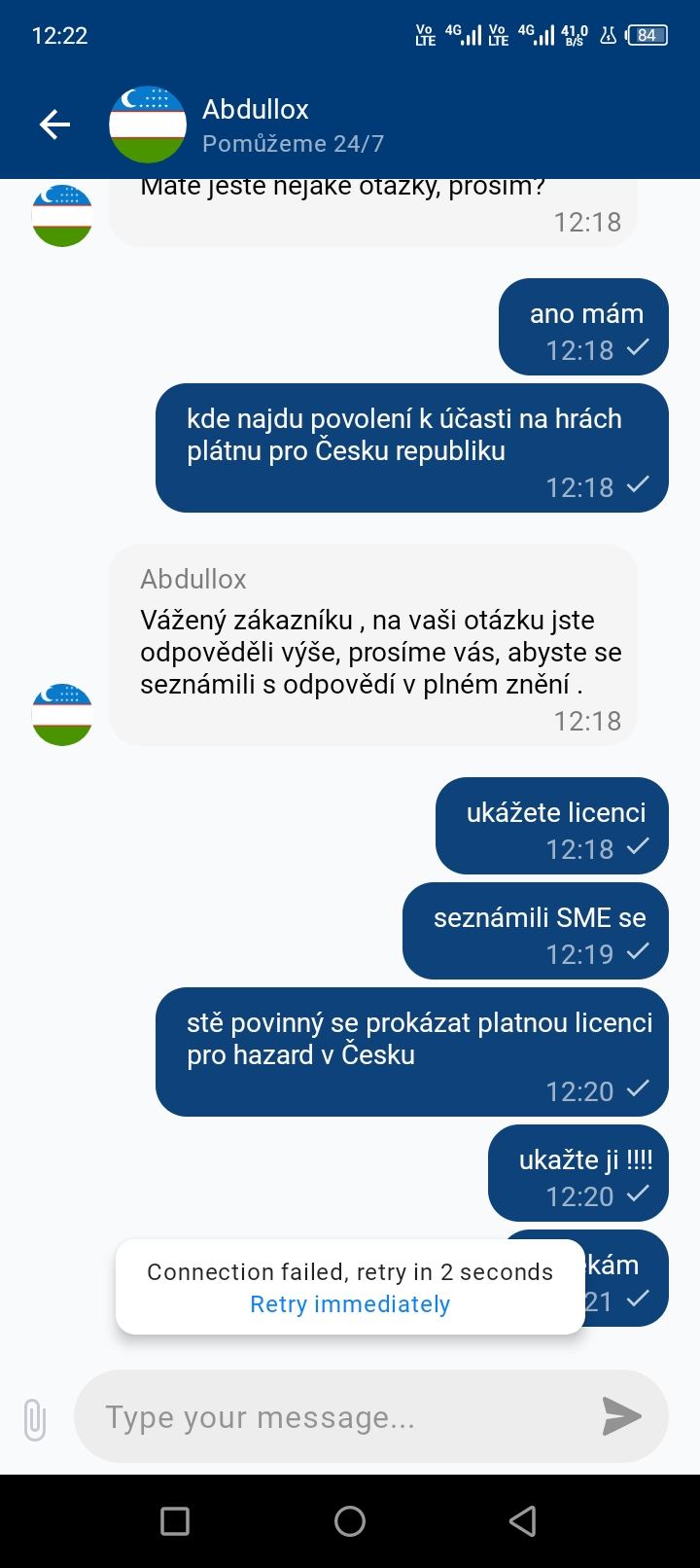Tap Retry immediately to reconnect
This screenshot has width=700, height=1568.
click(350, 1304)
